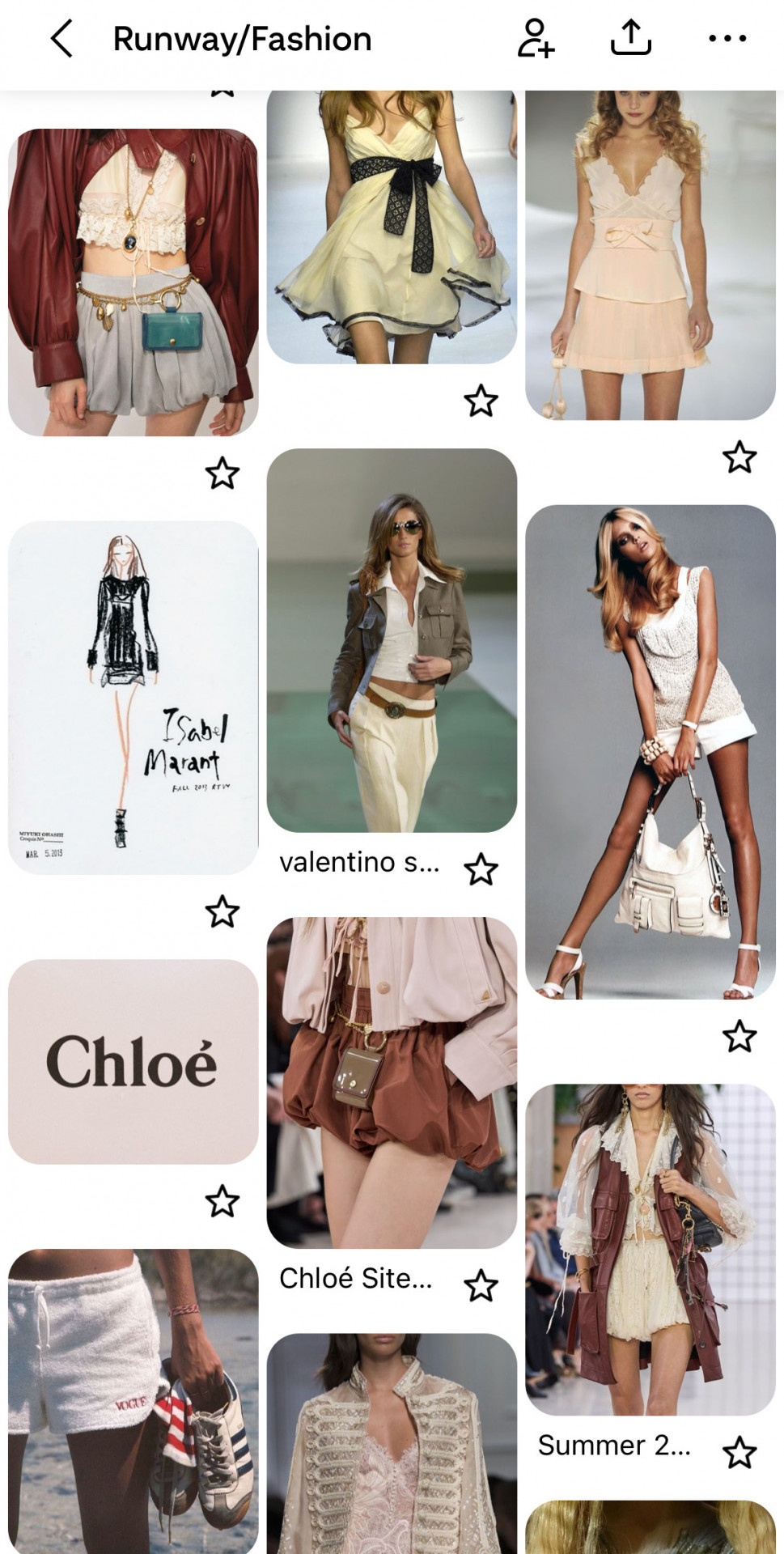
Task: Star the red leather jacket pin
Action: click(x=222, y=473)
